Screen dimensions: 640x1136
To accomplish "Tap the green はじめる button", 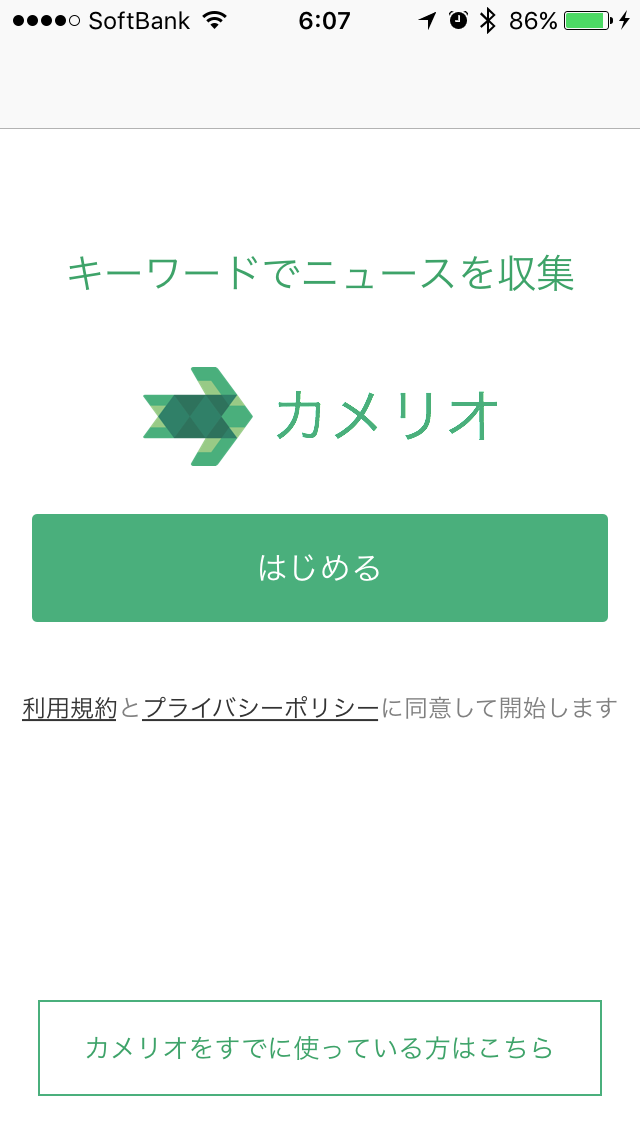I will 320,568.
